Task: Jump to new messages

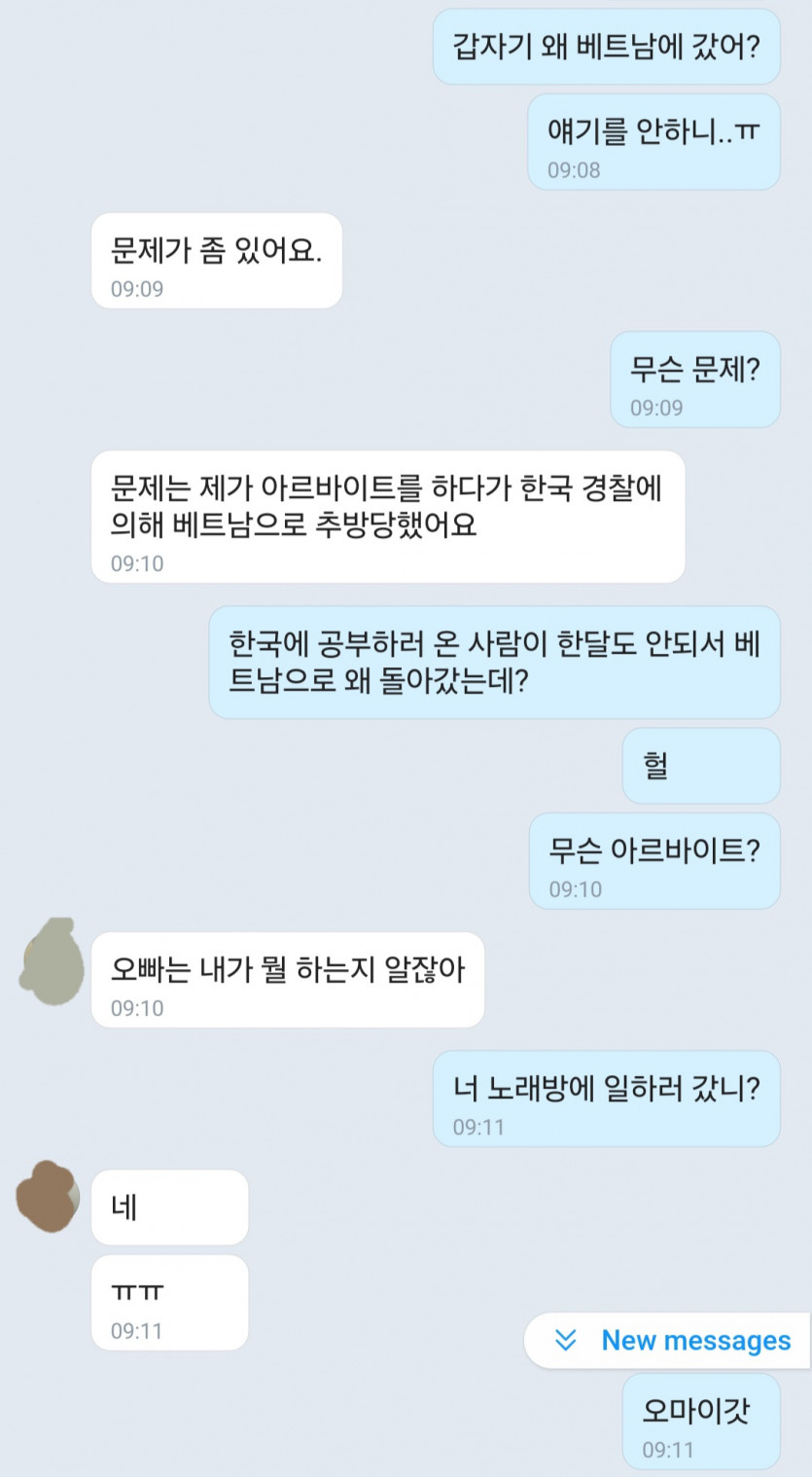Action: pyautogui.click(x=669, y=1340)
